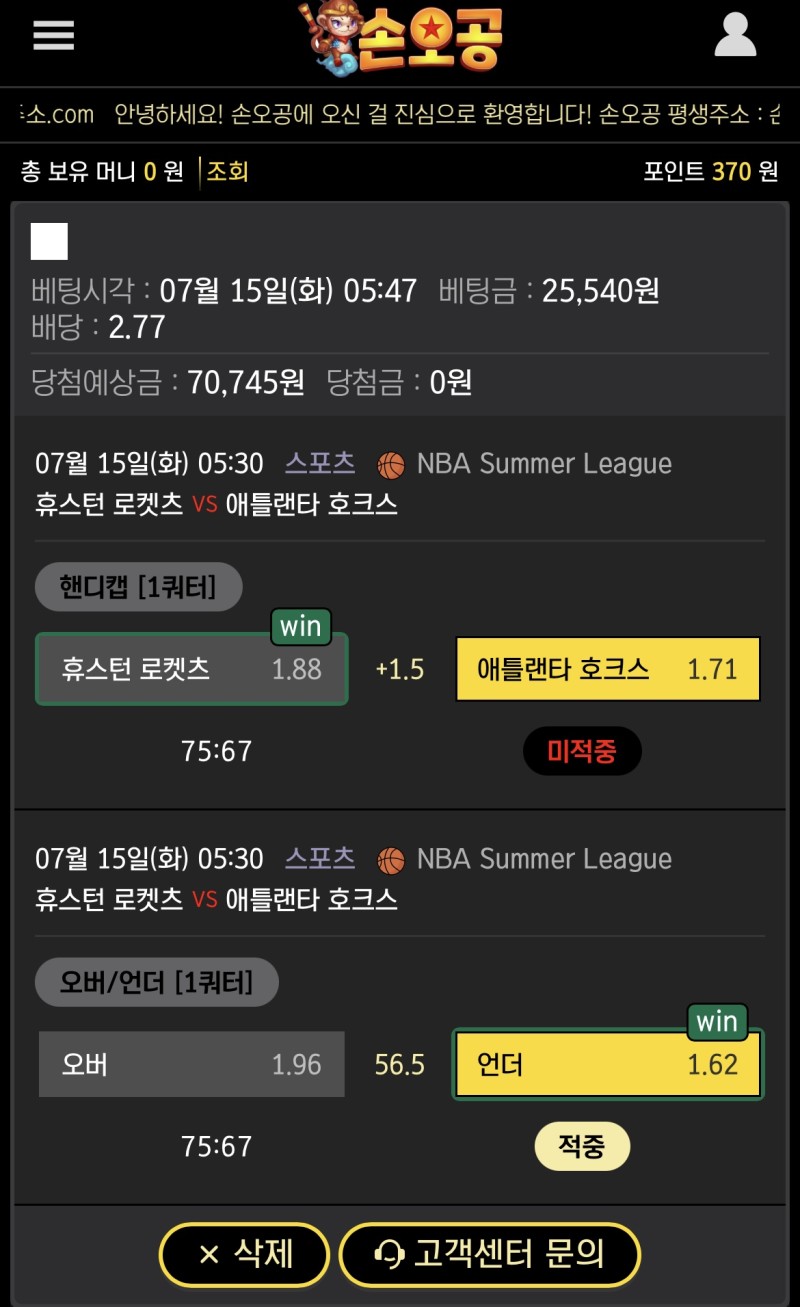Click the win badge above 언더
The image size is (800, 1307).
click(717, 1022)
